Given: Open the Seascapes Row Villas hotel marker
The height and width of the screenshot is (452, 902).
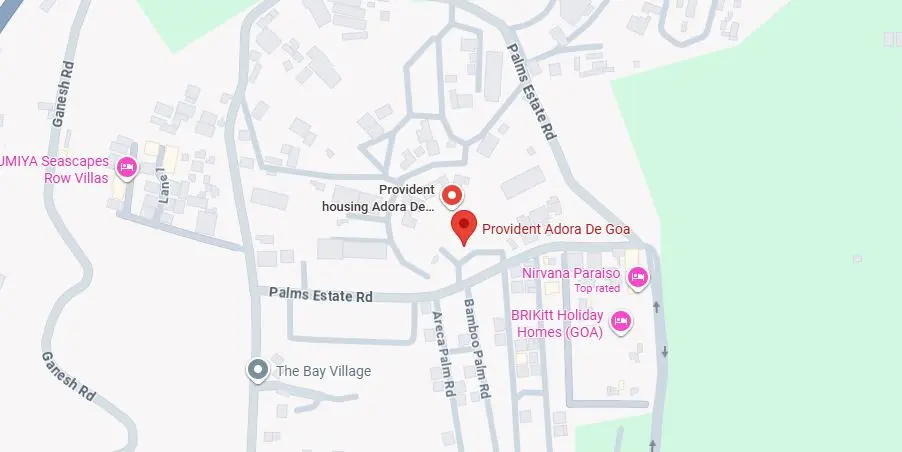Looking at the screenshot, I should pyautogui.click(x=127, y=168).
